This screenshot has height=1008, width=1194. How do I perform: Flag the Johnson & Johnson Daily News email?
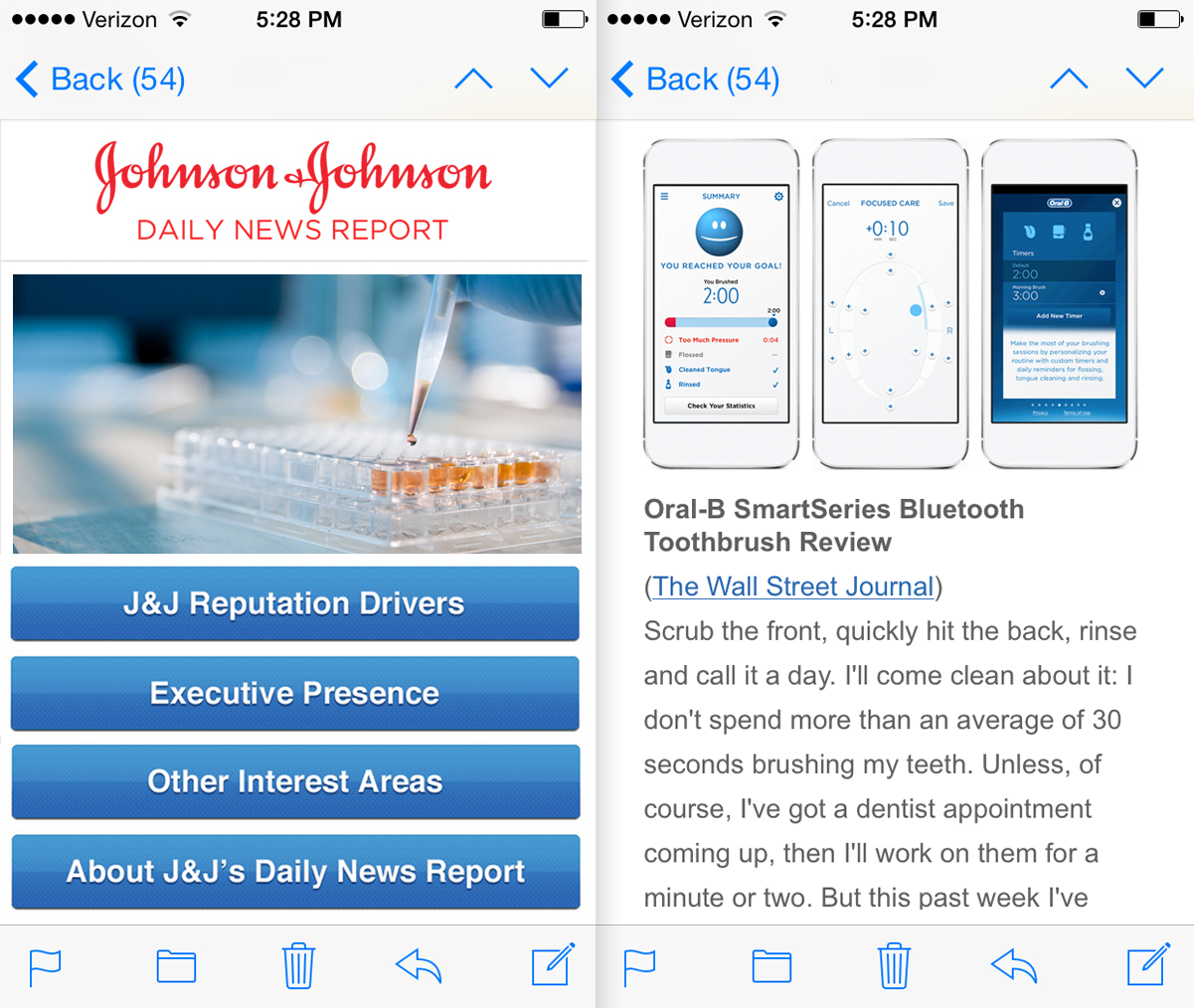click(x=45, y=966)
